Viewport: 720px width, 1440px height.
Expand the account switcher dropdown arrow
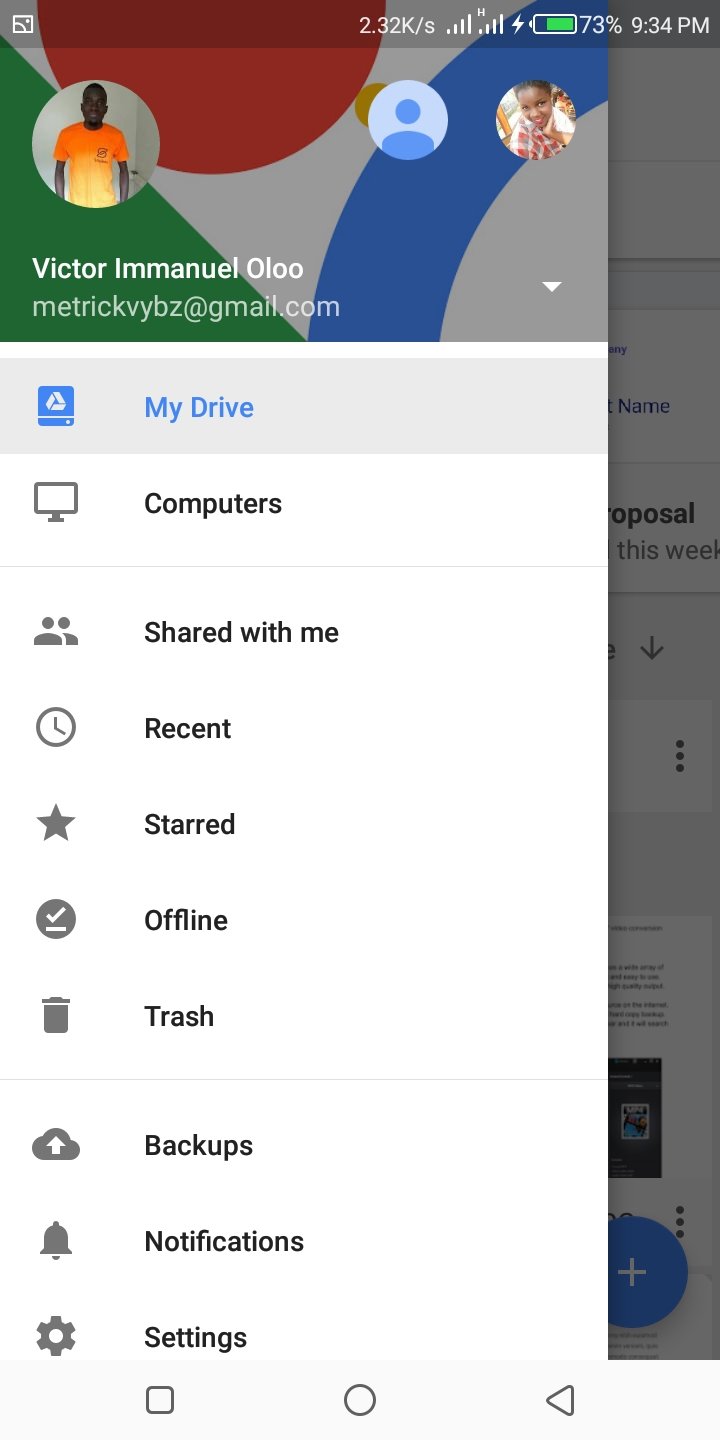[x=552, y=287]
